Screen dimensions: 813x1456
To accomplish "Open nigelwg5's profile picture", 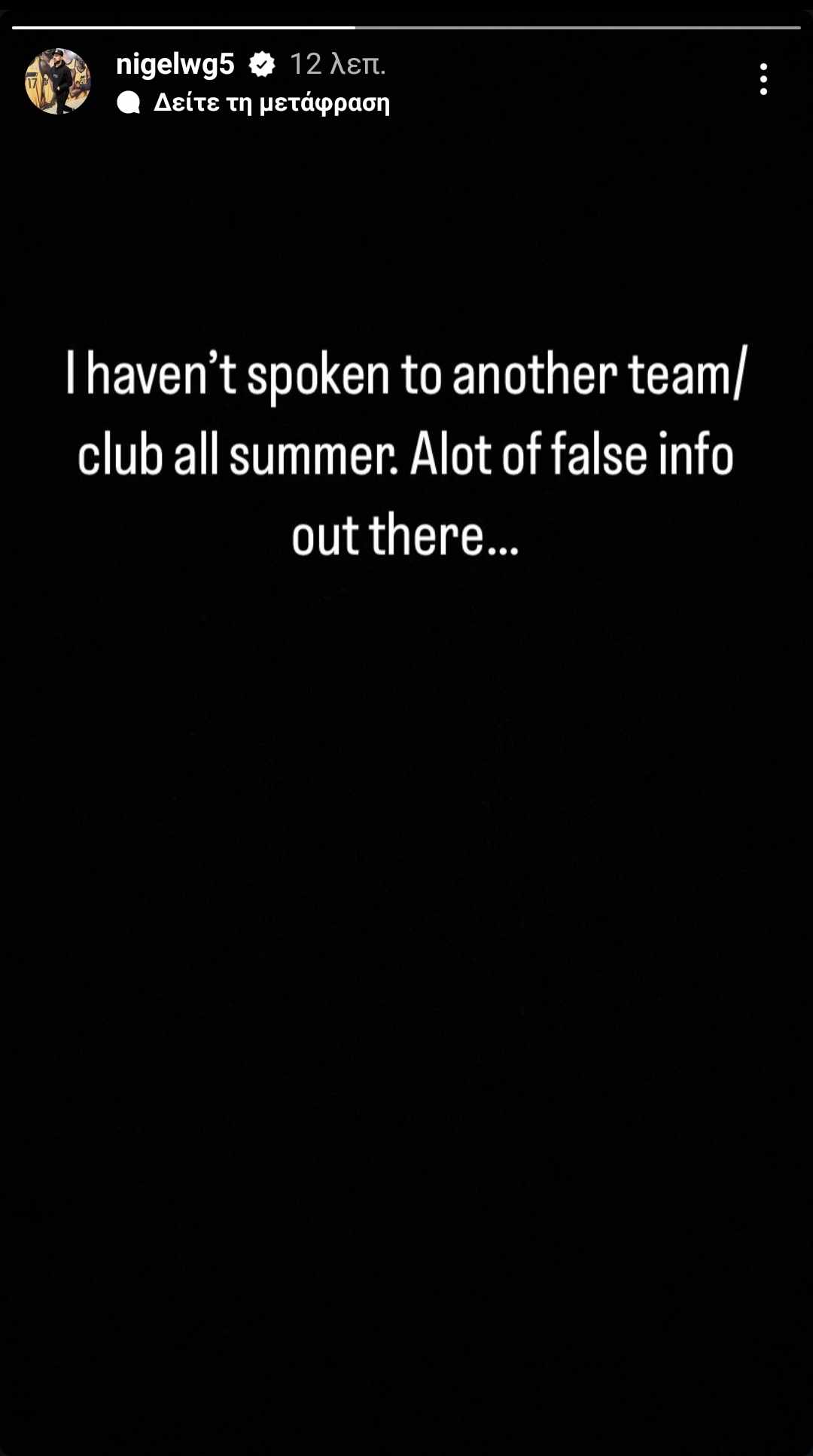I will pos(58,81).
